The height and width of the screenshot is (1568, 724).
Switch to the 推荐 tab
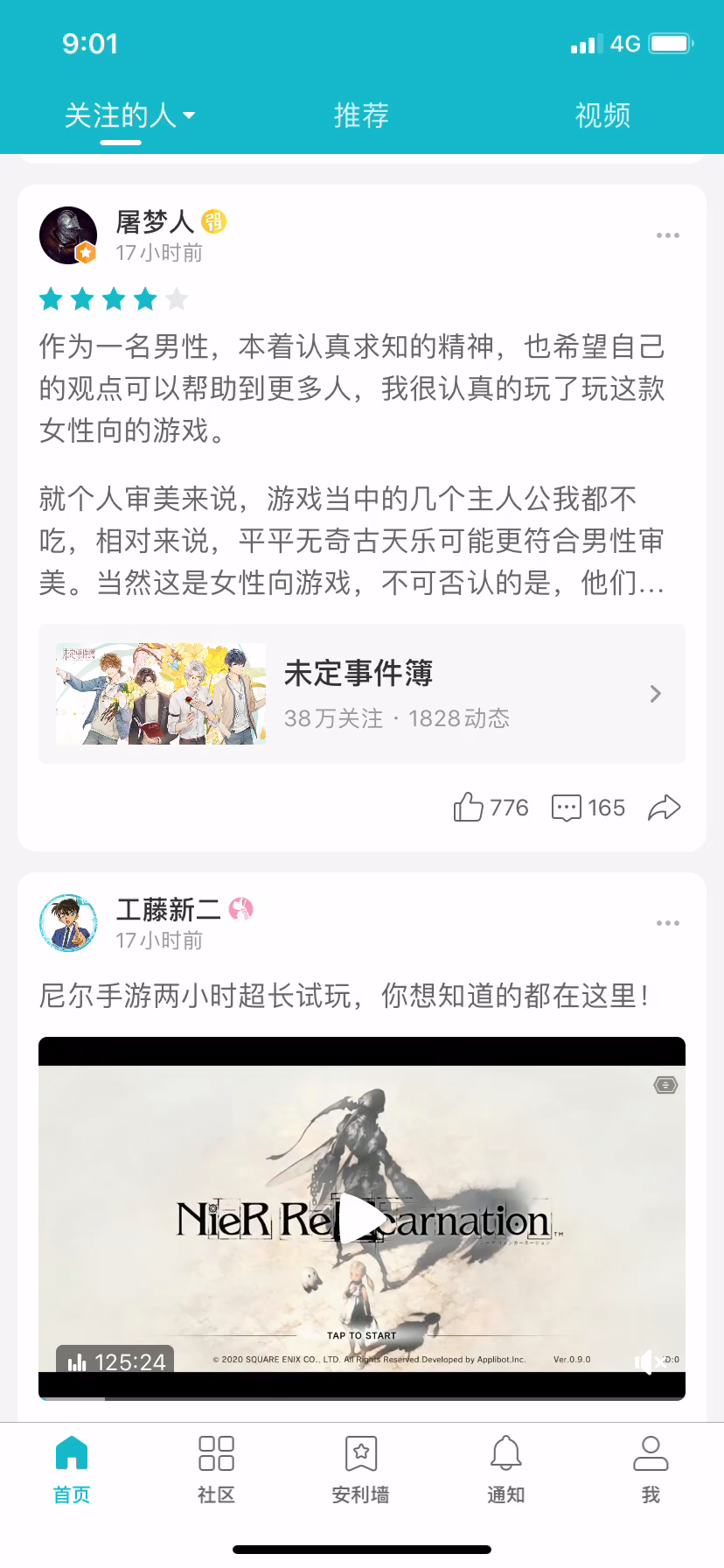tap(361, 115)
